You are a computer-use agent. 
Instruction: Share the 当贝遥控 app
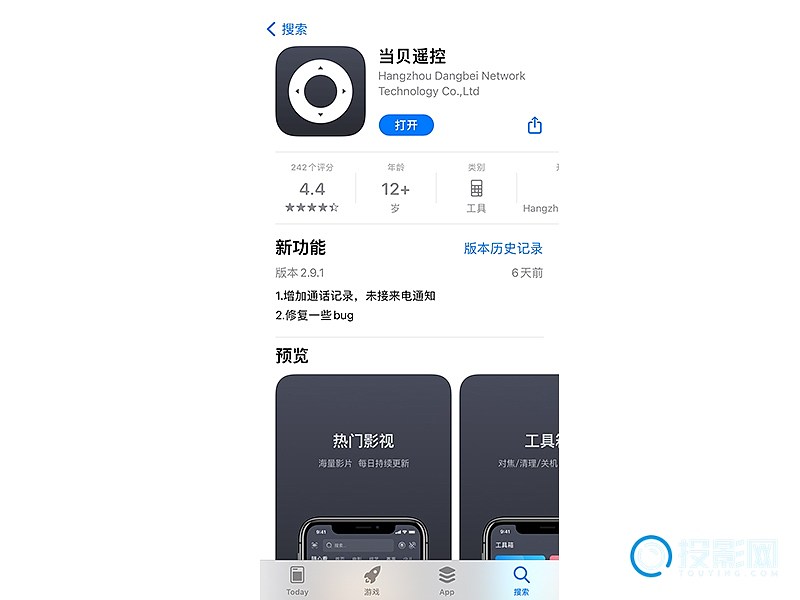pos(535,125)
